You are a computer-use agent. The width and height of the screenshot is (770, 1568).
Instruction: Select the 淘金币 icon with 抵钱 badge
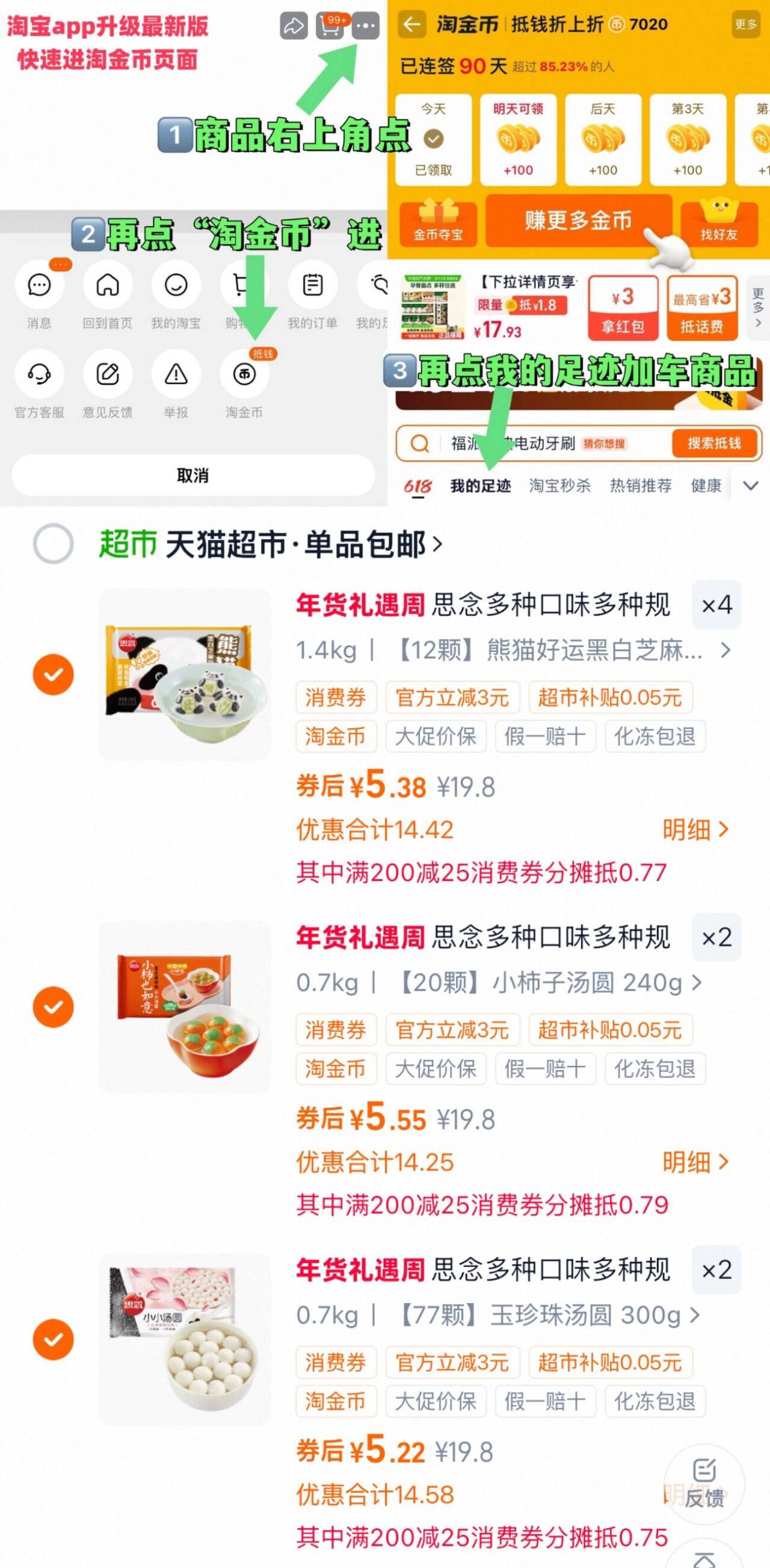point(245,374)
